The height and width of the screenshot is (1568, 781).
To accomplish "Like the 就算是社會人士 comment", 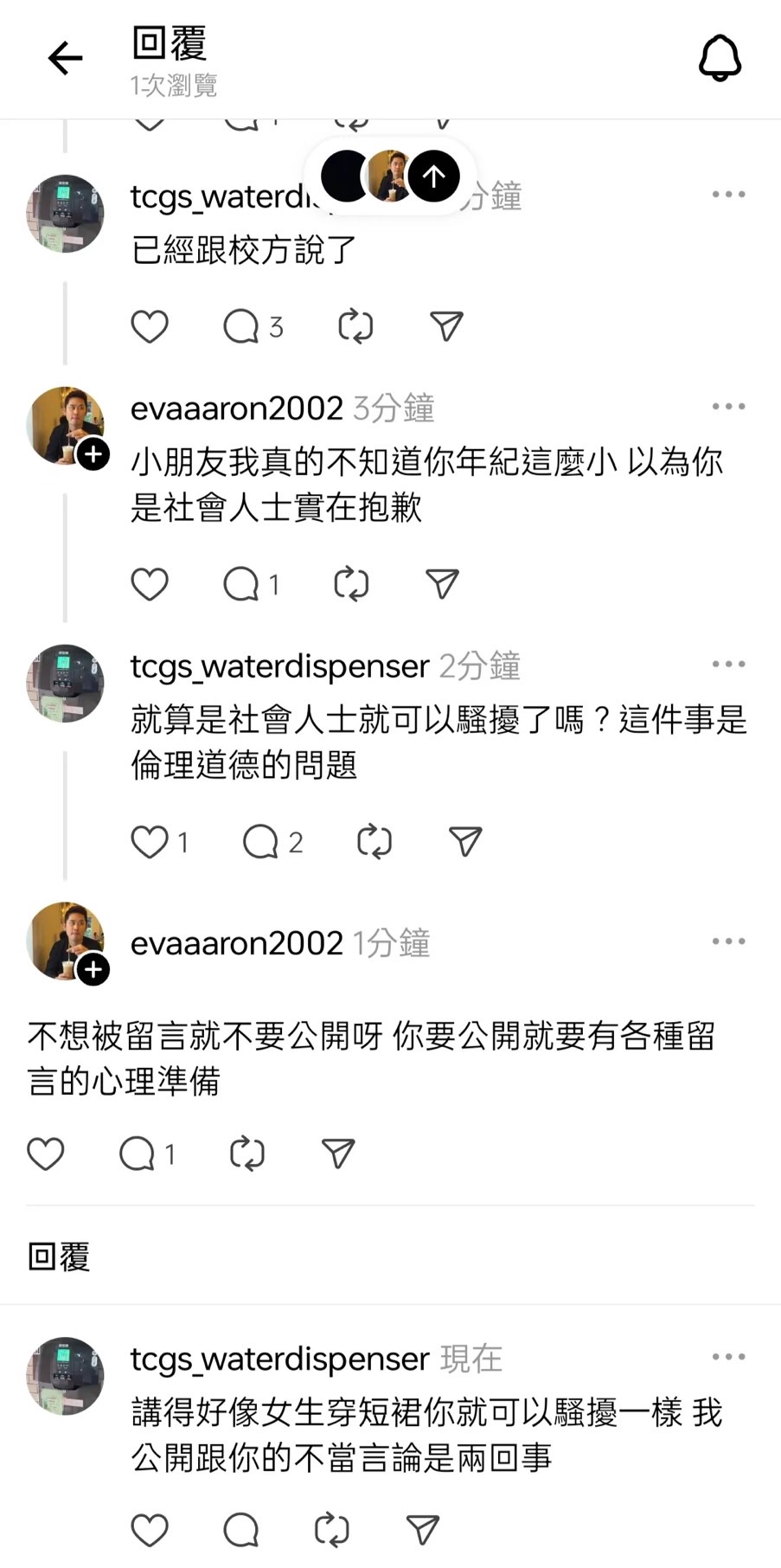I will coord(150,841).
